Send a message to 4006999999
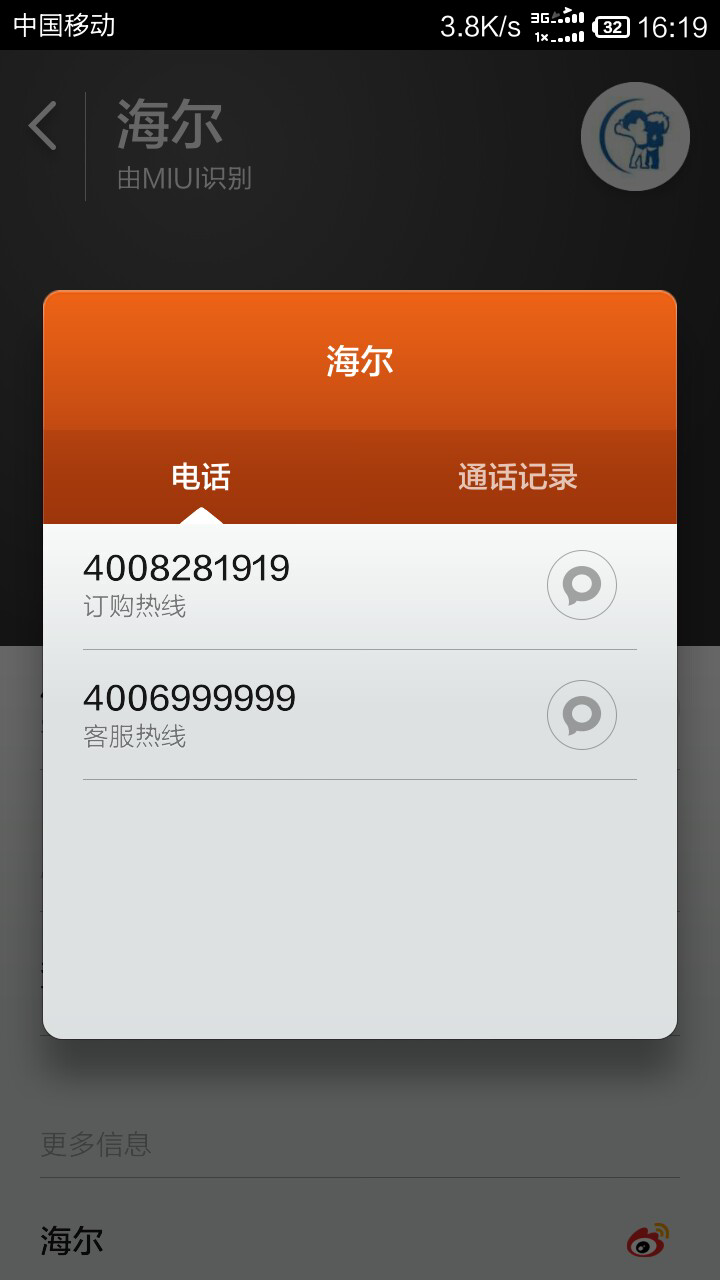This screenshot has height=1280, width=720. point(582,715)
